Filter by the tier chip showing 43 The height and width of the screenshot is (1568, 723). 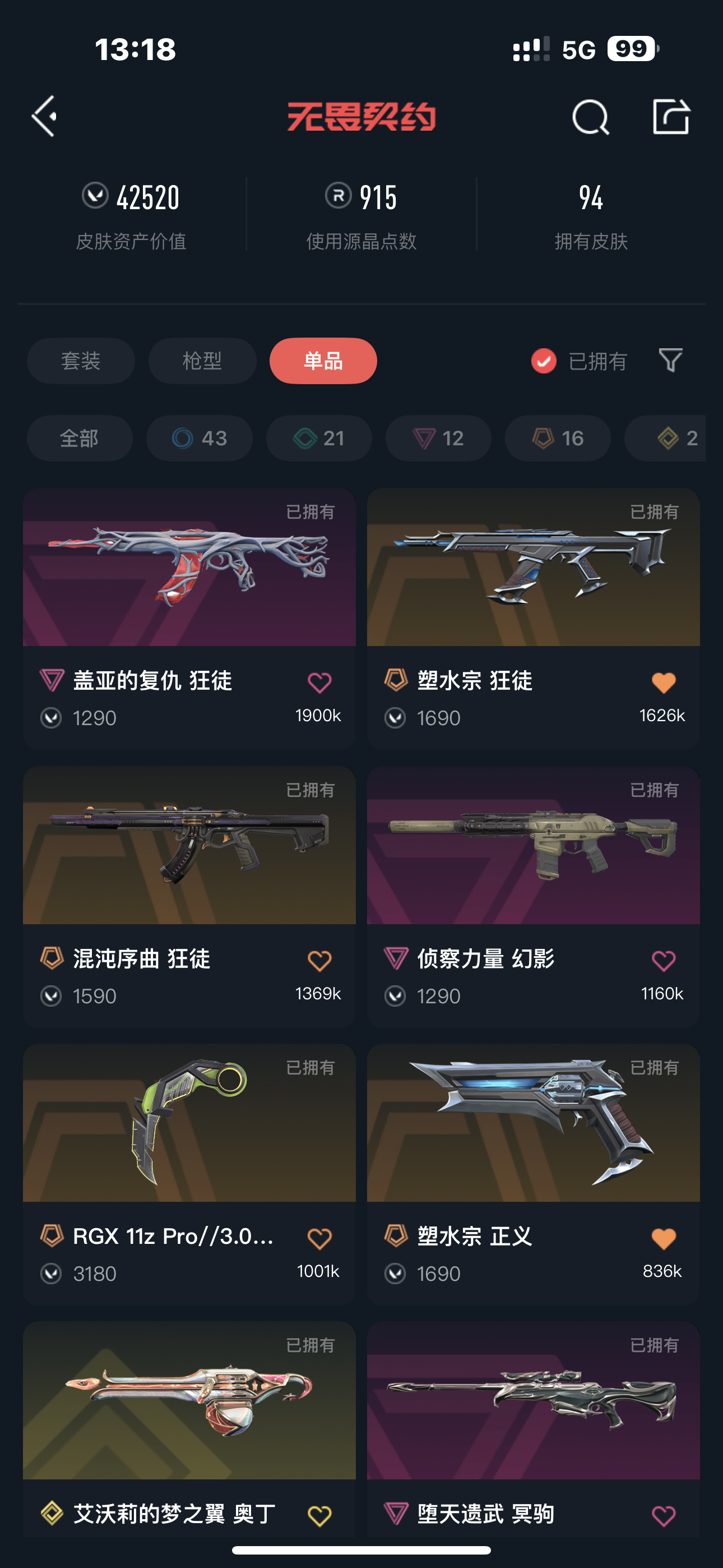click(200, 438)
